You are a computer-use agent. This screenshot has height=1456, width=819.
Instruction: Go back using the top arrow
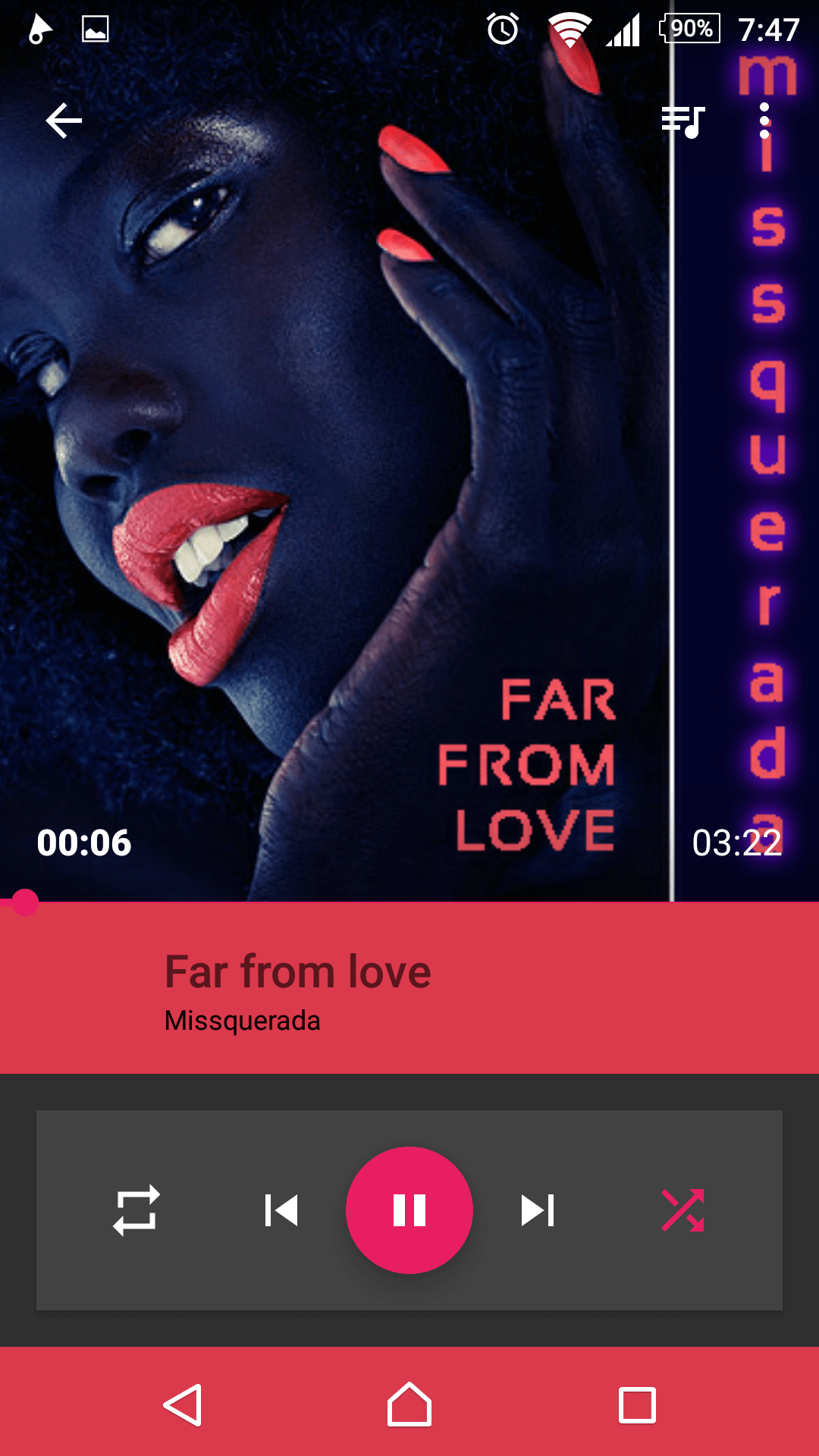click(x=64, y=121)
